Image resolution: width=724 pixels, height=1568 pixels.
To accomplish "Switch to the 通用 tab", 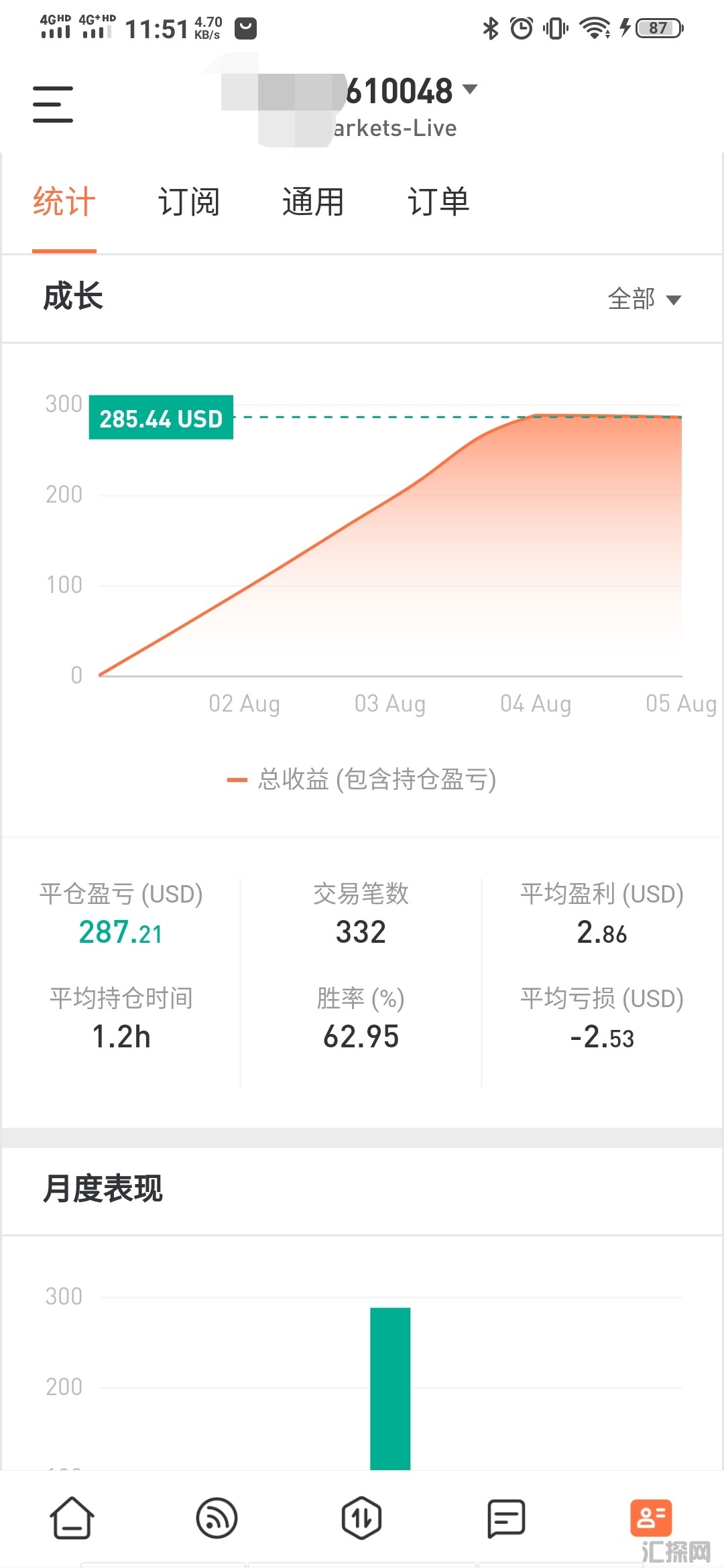I will tap(313, 202).
